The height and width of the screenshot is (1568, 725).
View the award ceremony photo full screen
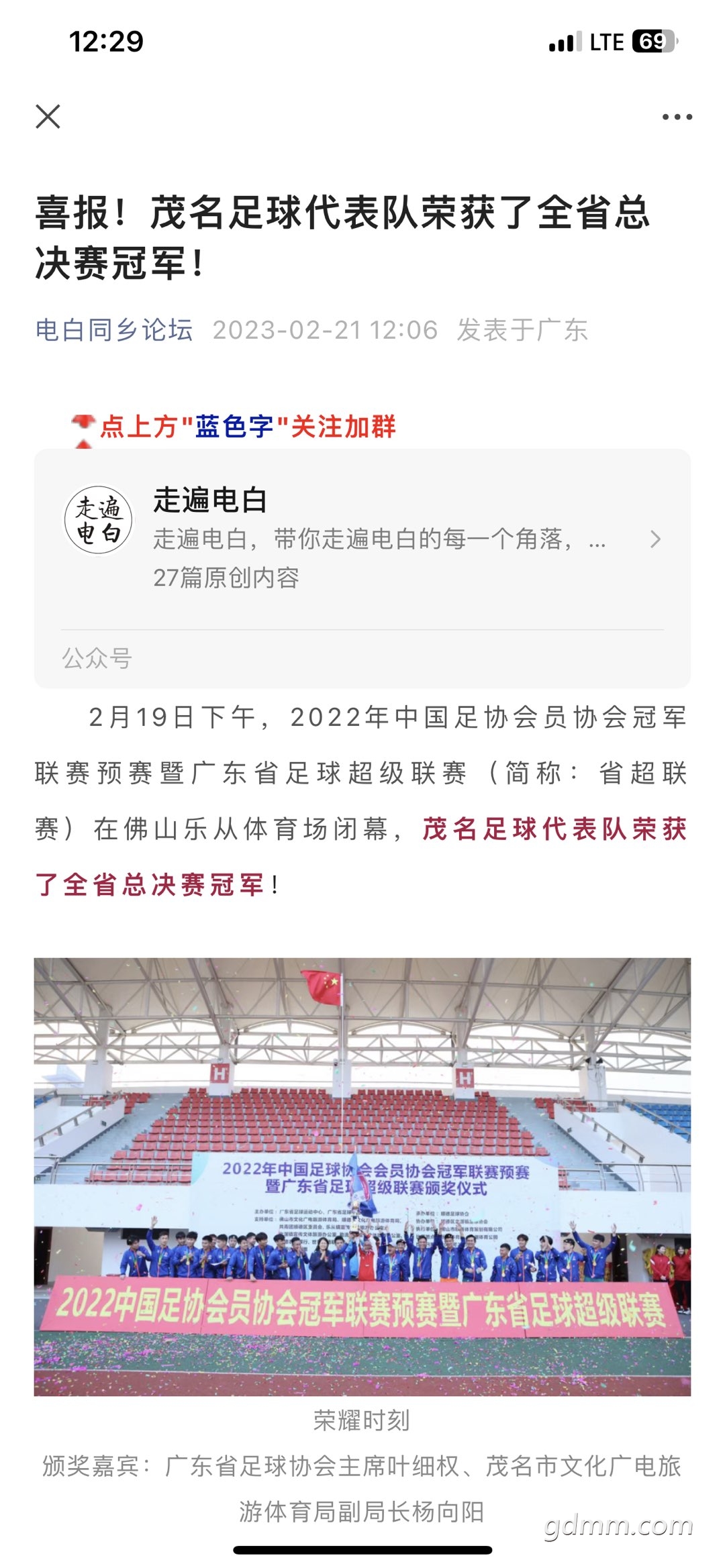tap(362, 1177)
